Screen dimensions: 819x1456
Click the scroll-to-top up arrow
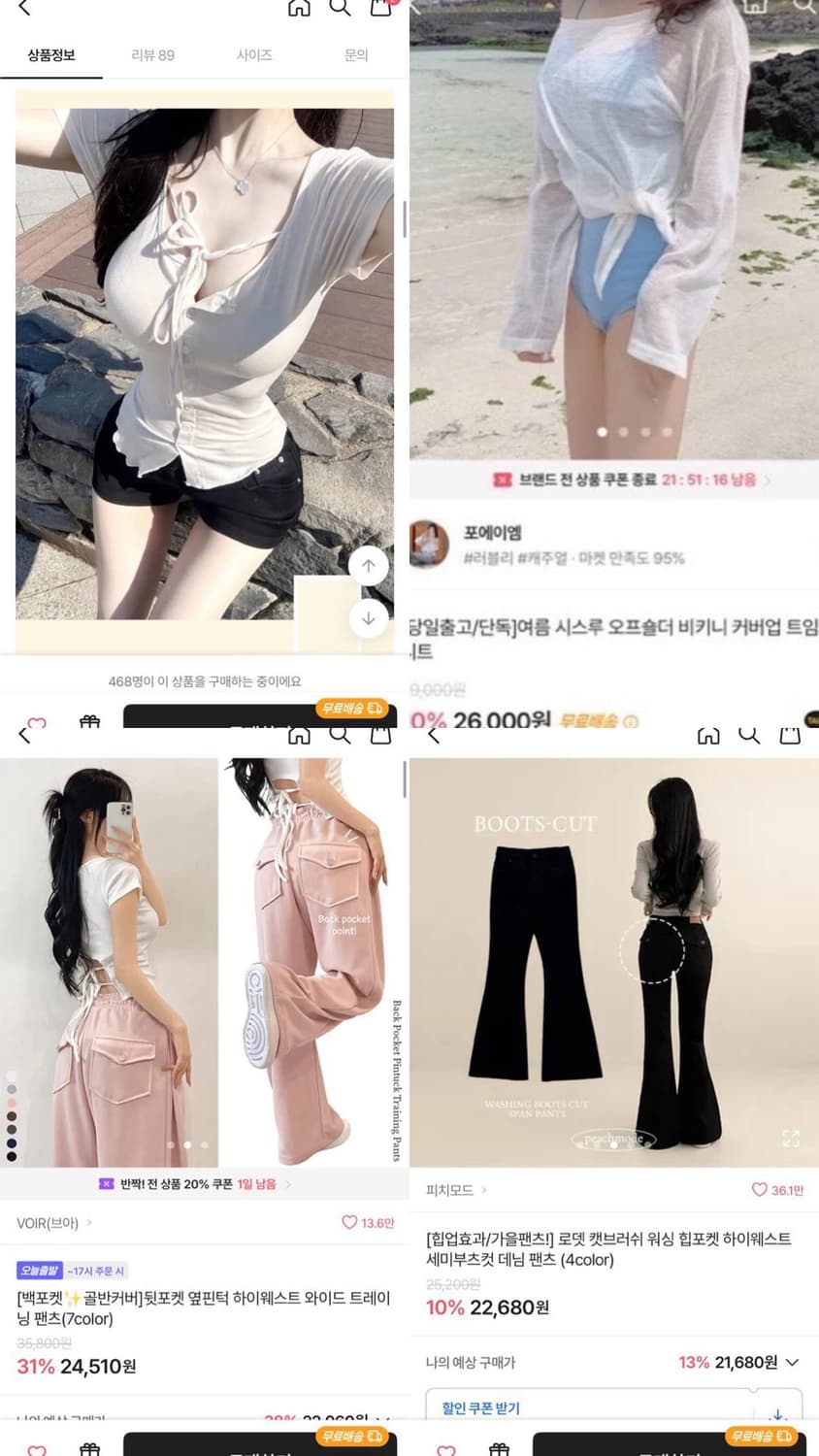(369, 565)
